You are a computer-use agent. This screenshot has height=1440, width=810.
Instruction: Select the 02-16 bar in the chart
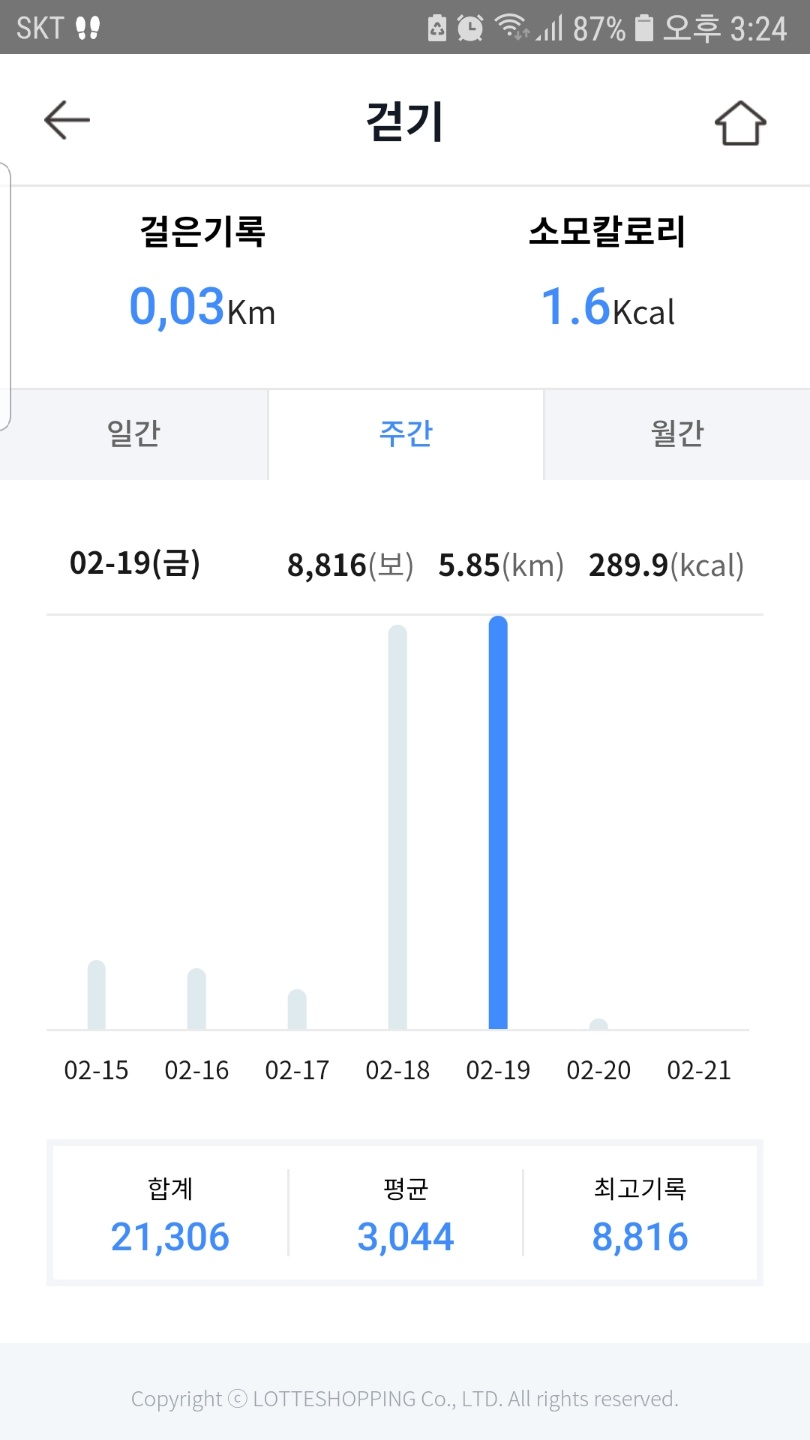click(x=197, y=999)
